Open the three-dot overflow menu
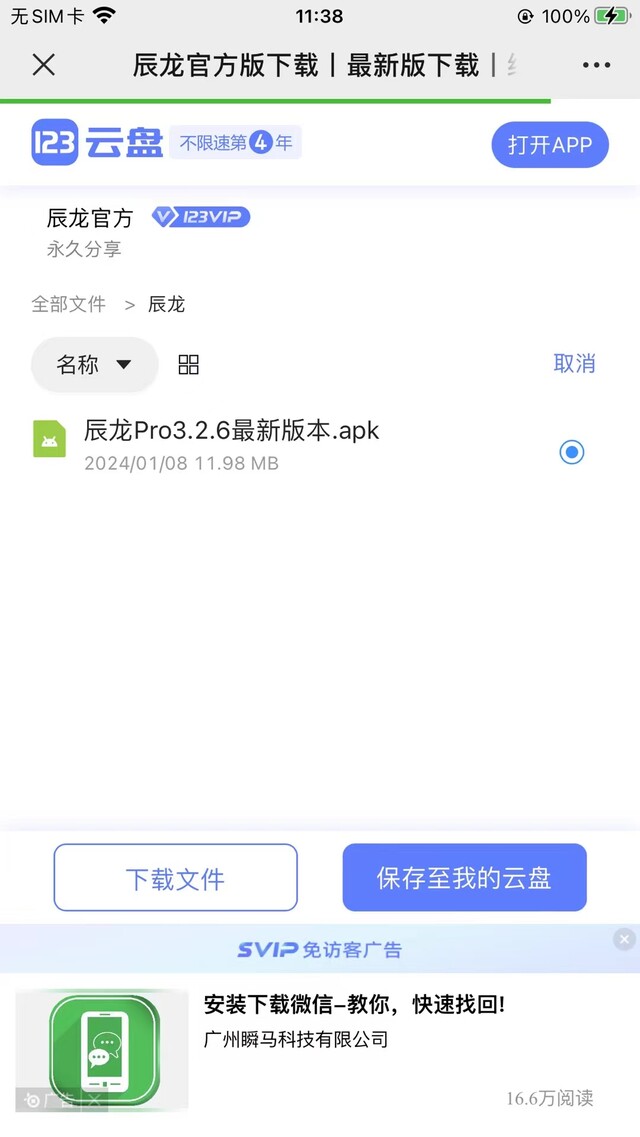The height and width of the screenshot is (1137, 640). click(x=596, y=65)
